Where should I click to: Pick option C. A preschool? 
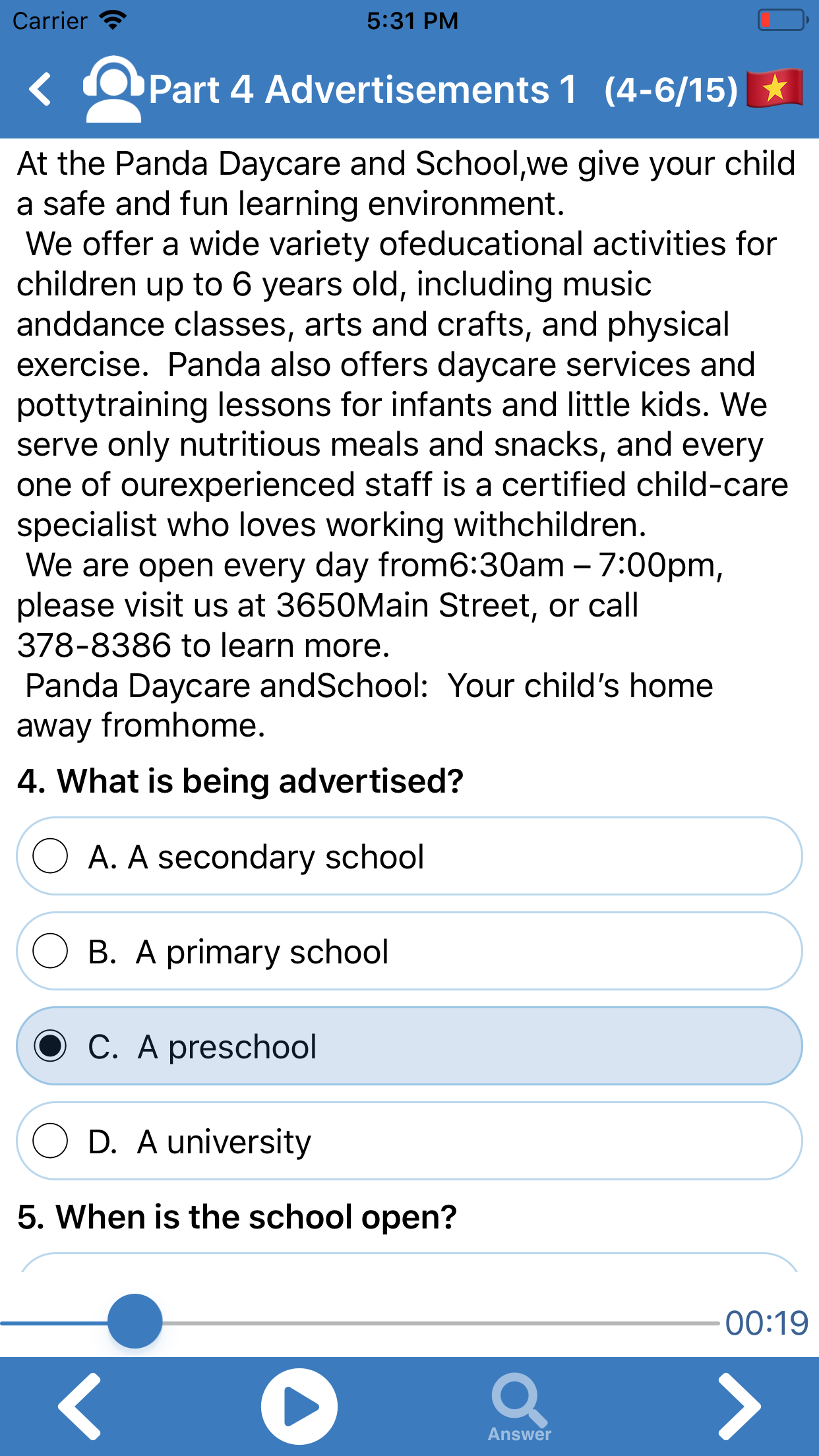(x=409, y=1046)
